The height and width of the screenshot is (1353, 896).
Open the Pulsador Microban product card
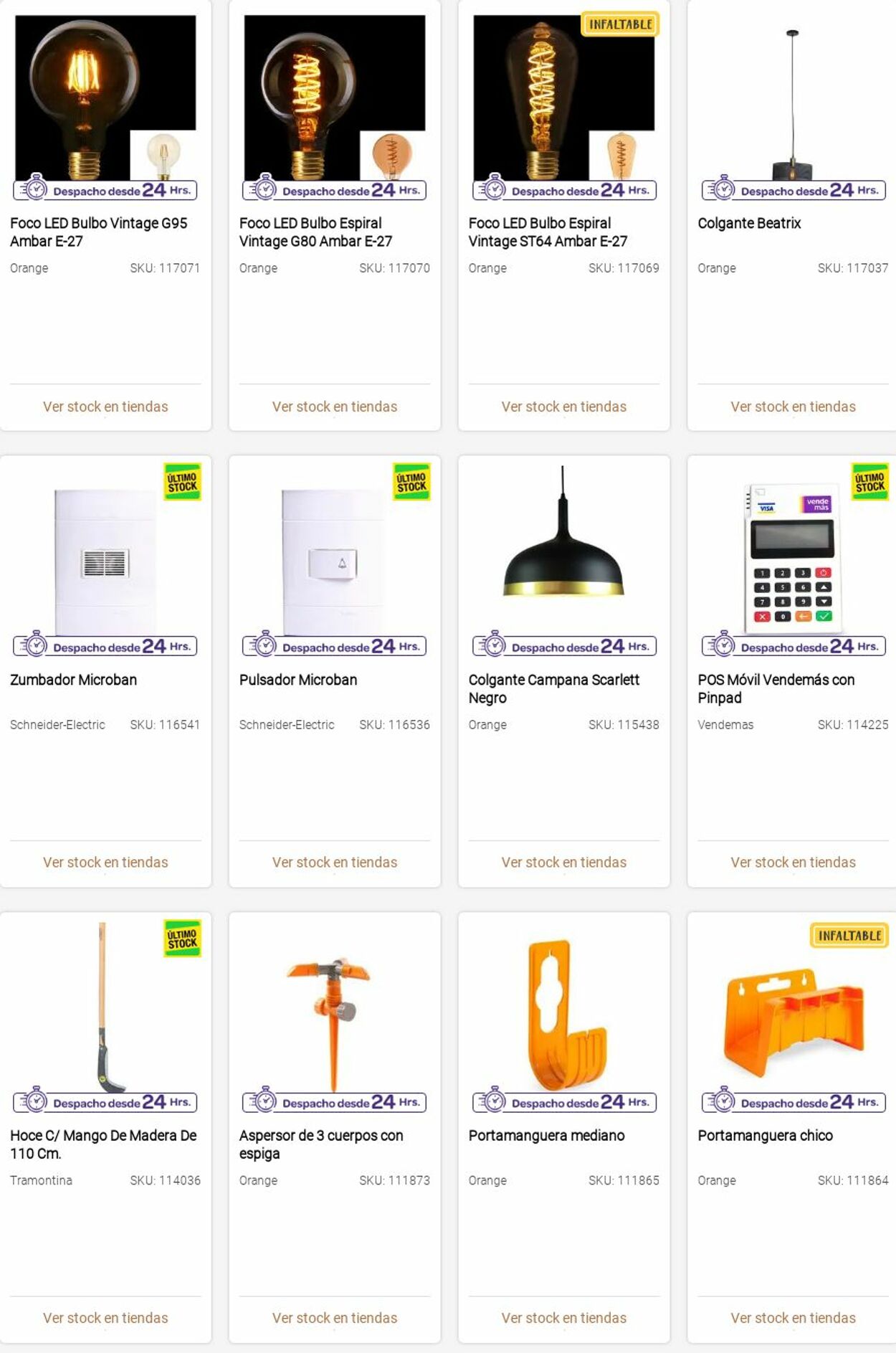(298, 680)
